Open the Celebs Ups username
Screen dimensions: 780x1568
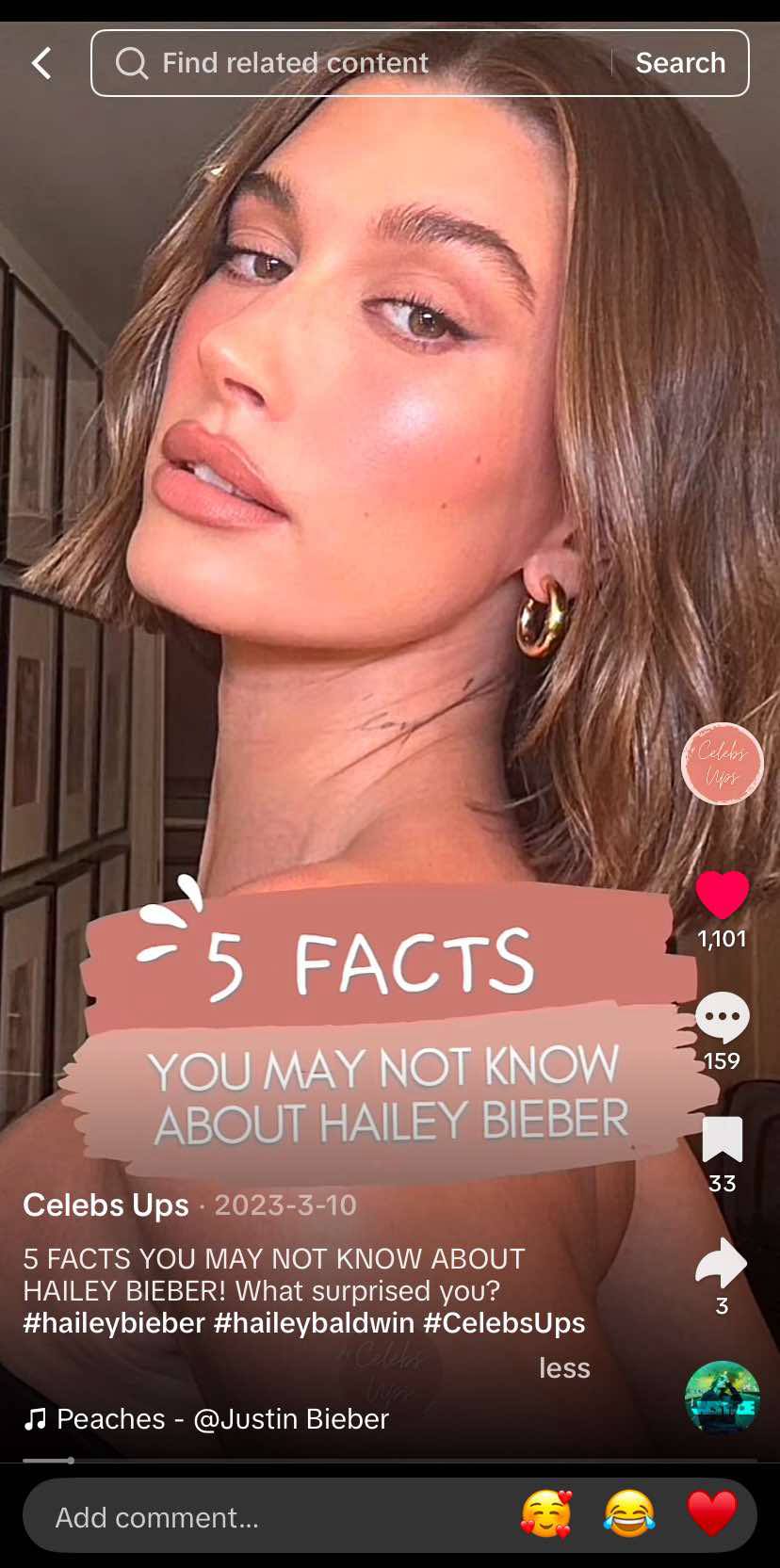tap(106, 1204)
